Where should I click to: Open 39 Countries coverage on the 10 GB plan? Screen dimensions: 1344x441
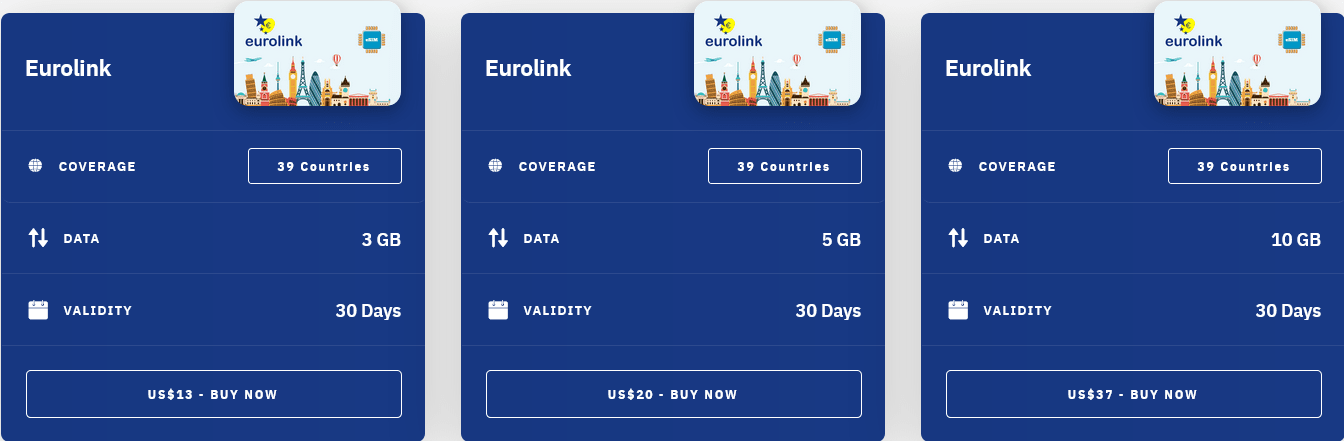click(x=1244, y=166)
